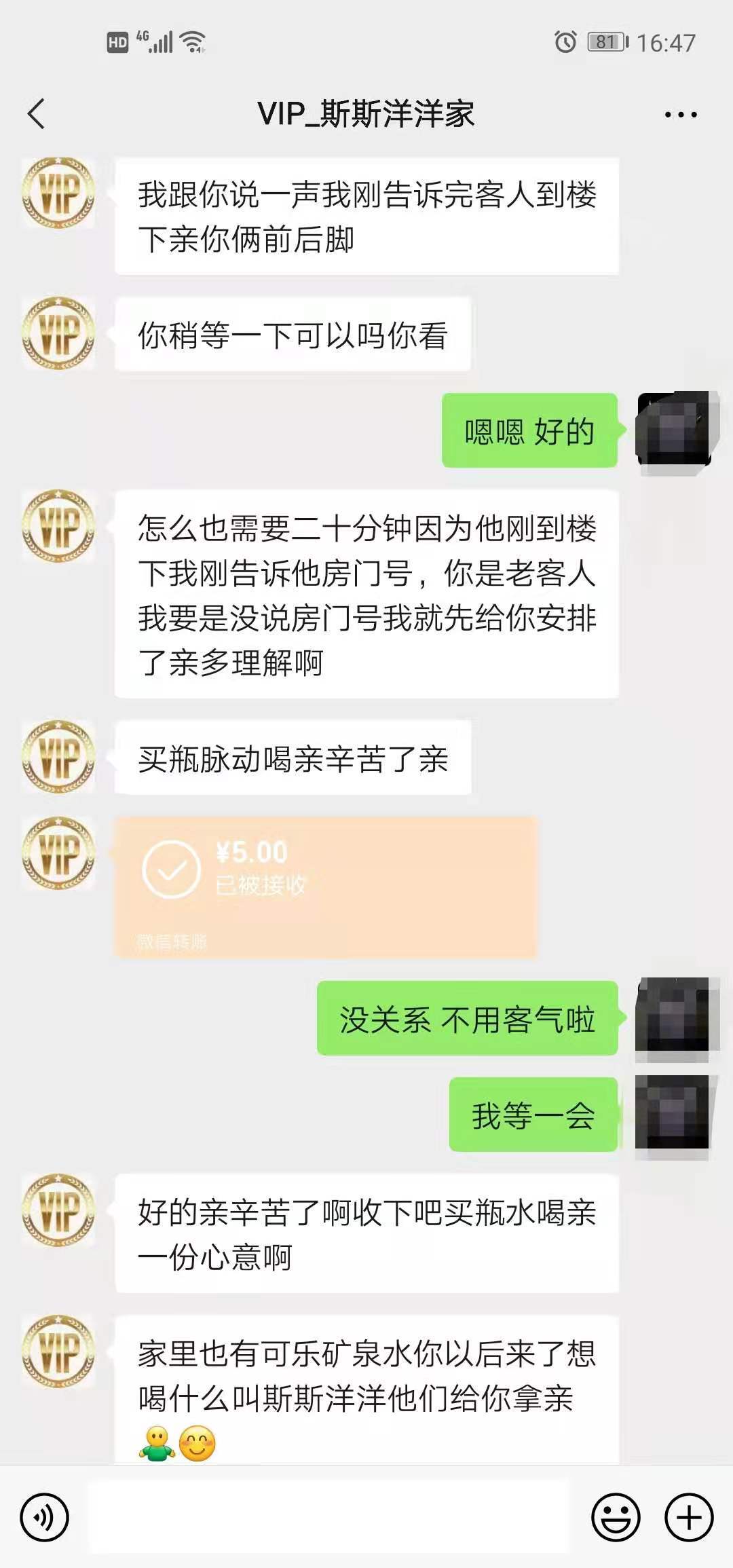Tap the message containing hug emoji
The image size is (733, 1568).
(366, 1385)
